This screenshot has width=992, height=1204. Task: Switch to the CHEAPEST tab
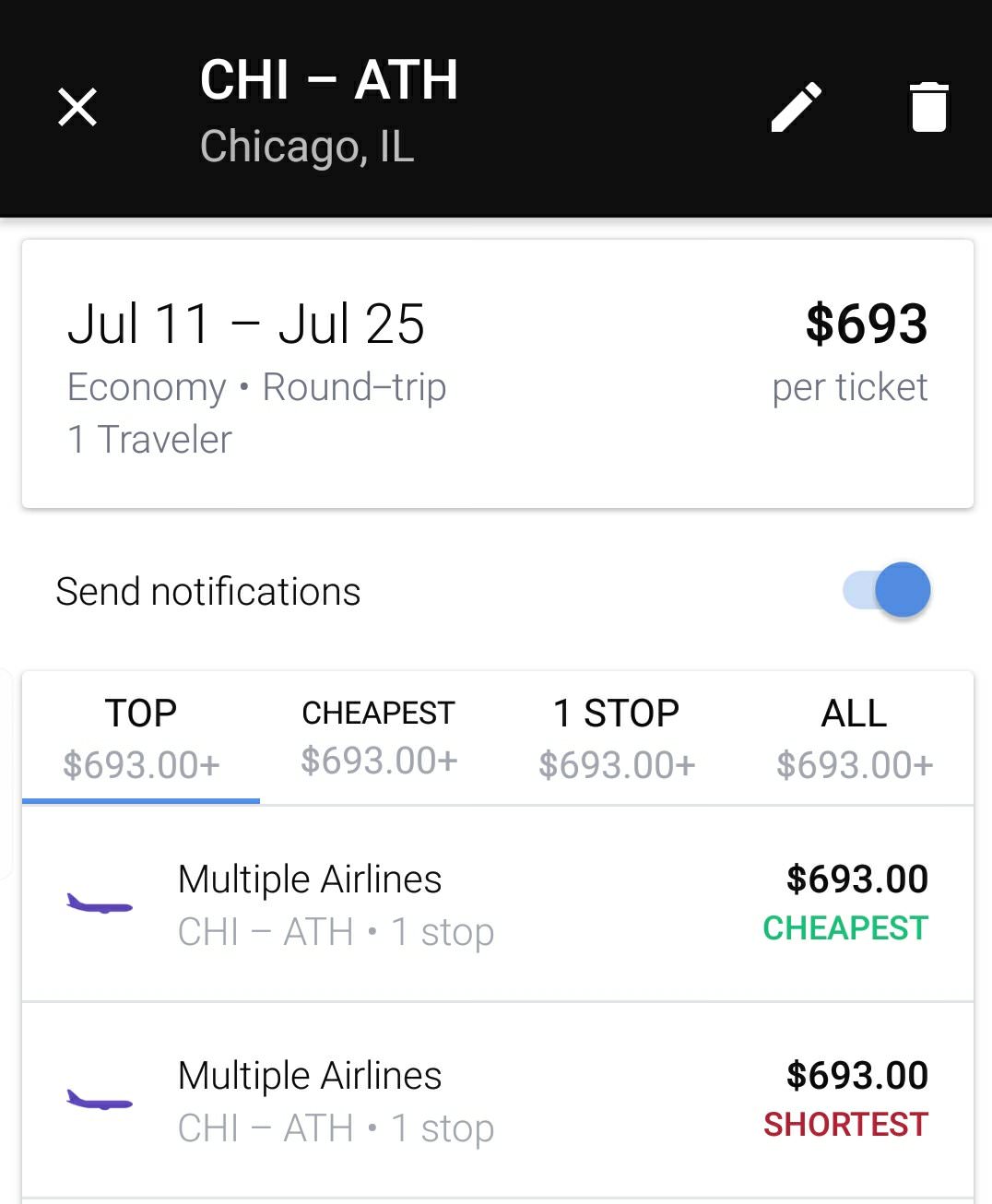[x=379, y=738]
